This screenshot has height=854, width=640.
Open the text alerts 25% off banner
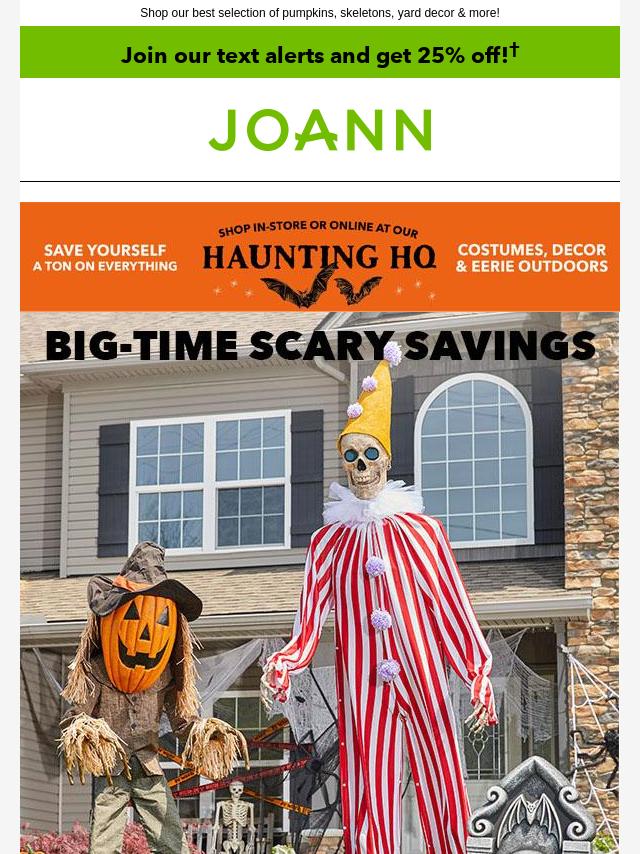coord(320,54)
